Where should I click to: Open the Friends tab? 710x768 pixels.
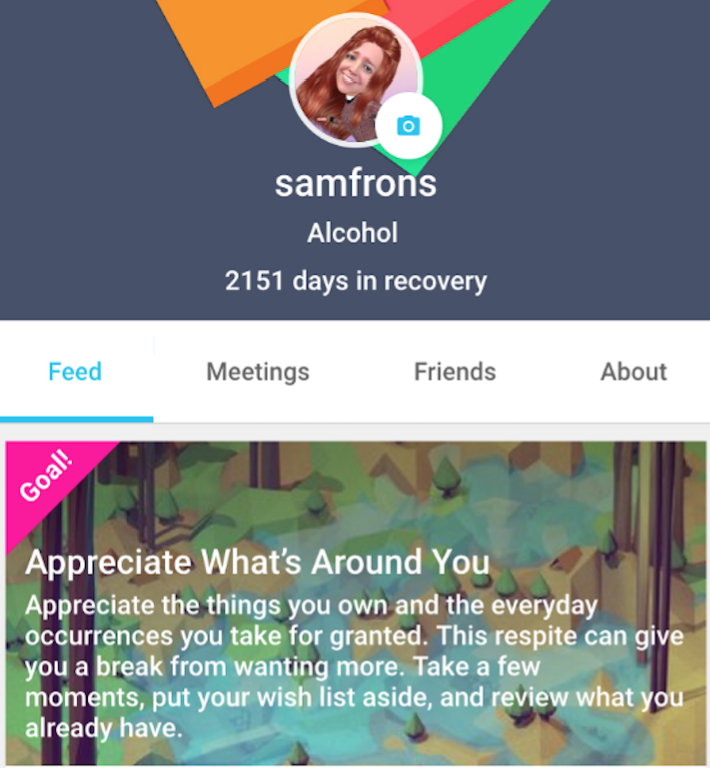coord(454,372)
